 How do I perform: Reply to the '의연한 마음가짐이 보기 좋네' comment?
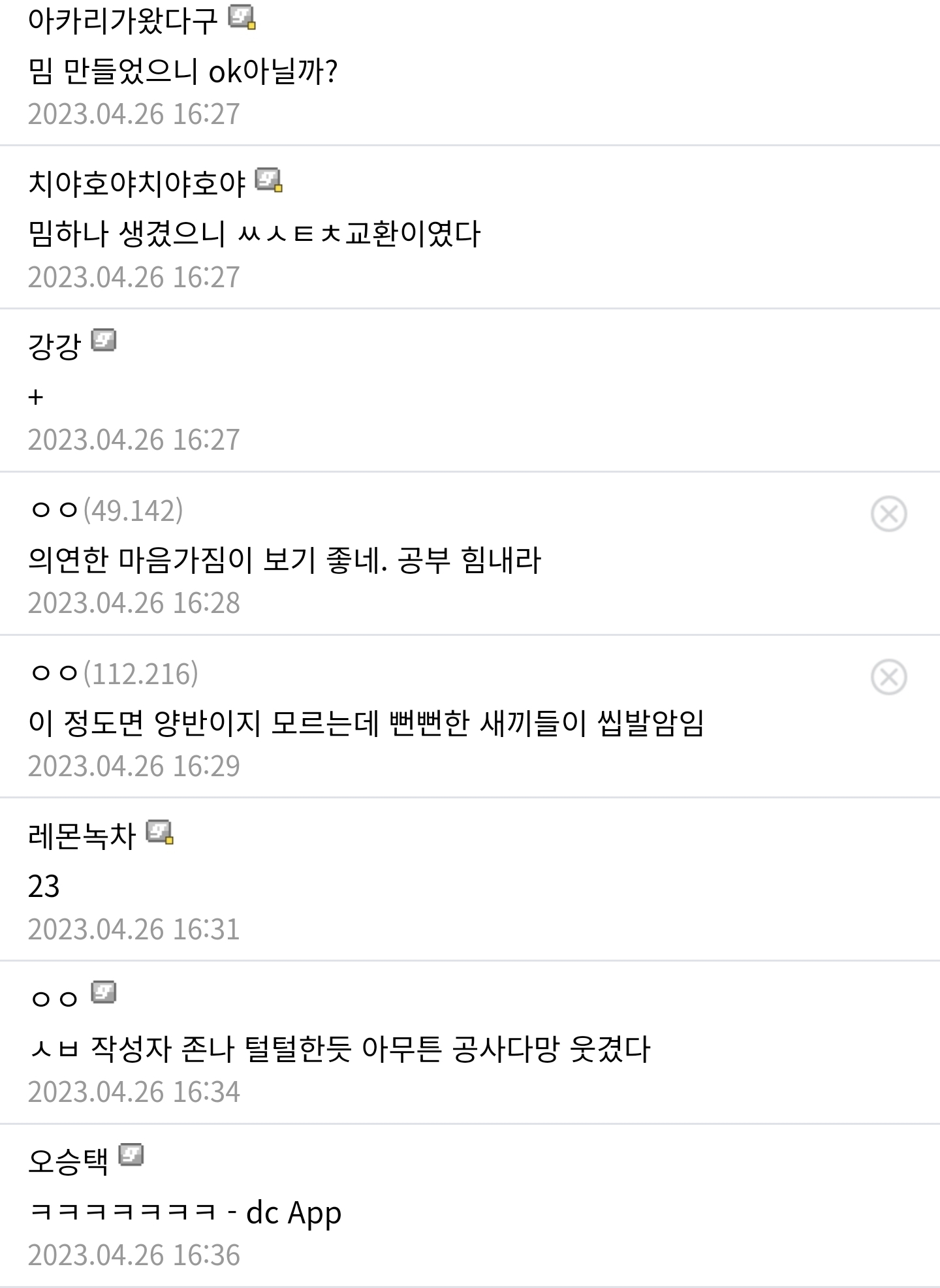point(285,561)
